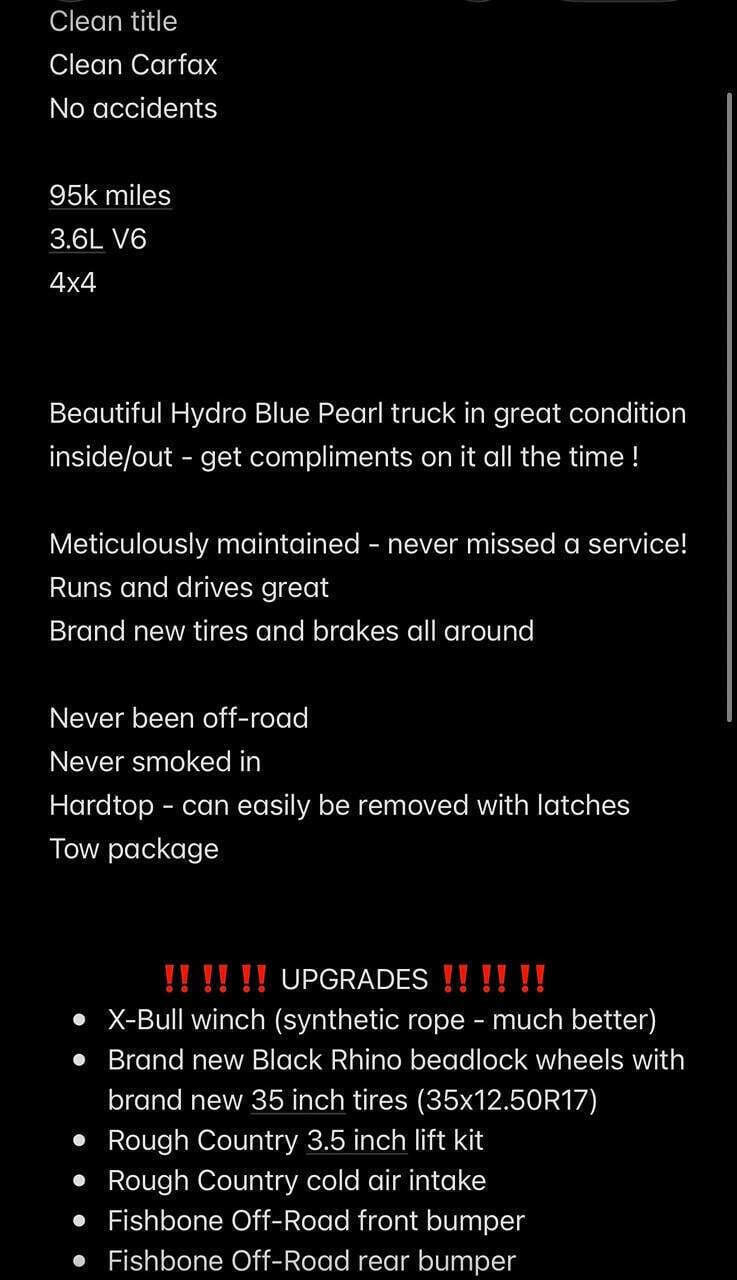Open the underlined 3.5 inch lift measurement
The image size is (737, 1280).
(356, 1140)
